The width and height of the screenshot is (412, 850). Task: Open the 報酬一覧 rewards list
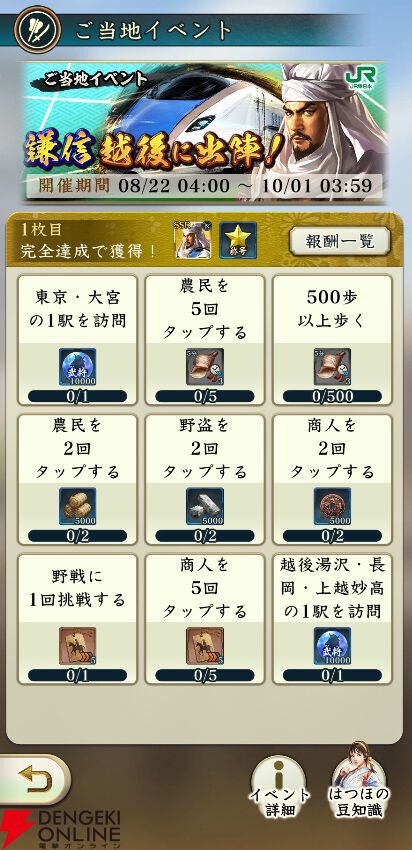[339, 241]
